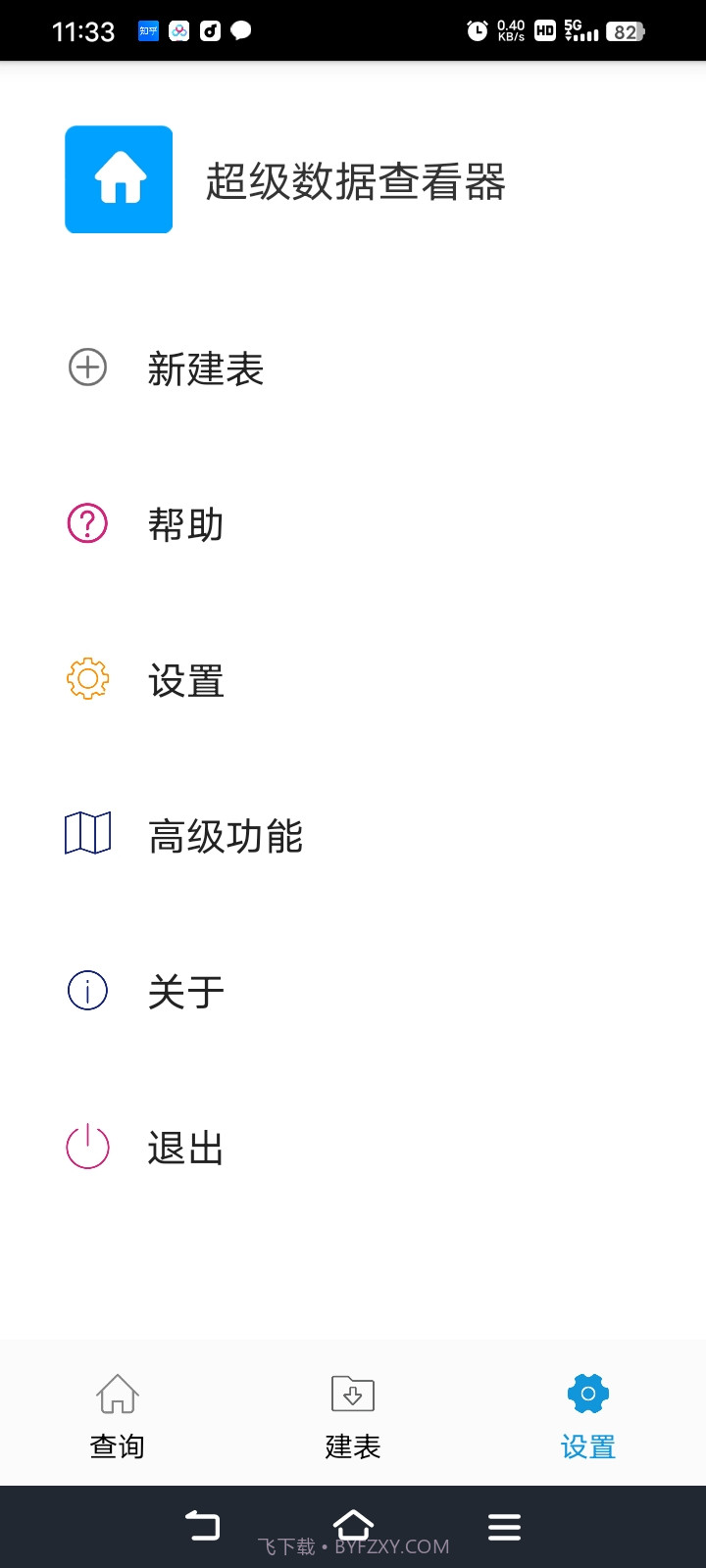Tap the orange gear icon beside 设置
706x1568 pixels.
coord(87,679)
